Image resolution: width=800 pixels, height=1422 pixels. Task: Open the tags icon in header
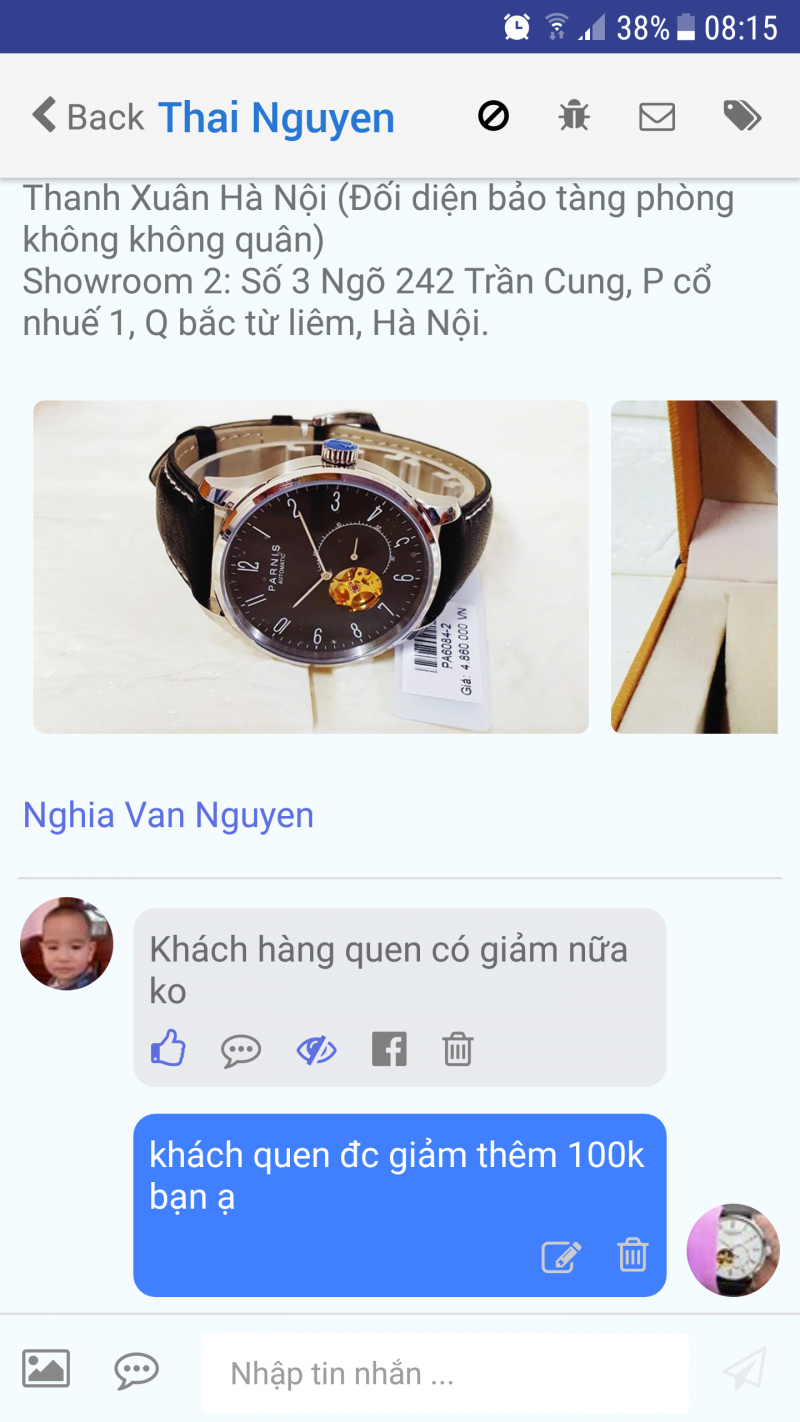742,117
